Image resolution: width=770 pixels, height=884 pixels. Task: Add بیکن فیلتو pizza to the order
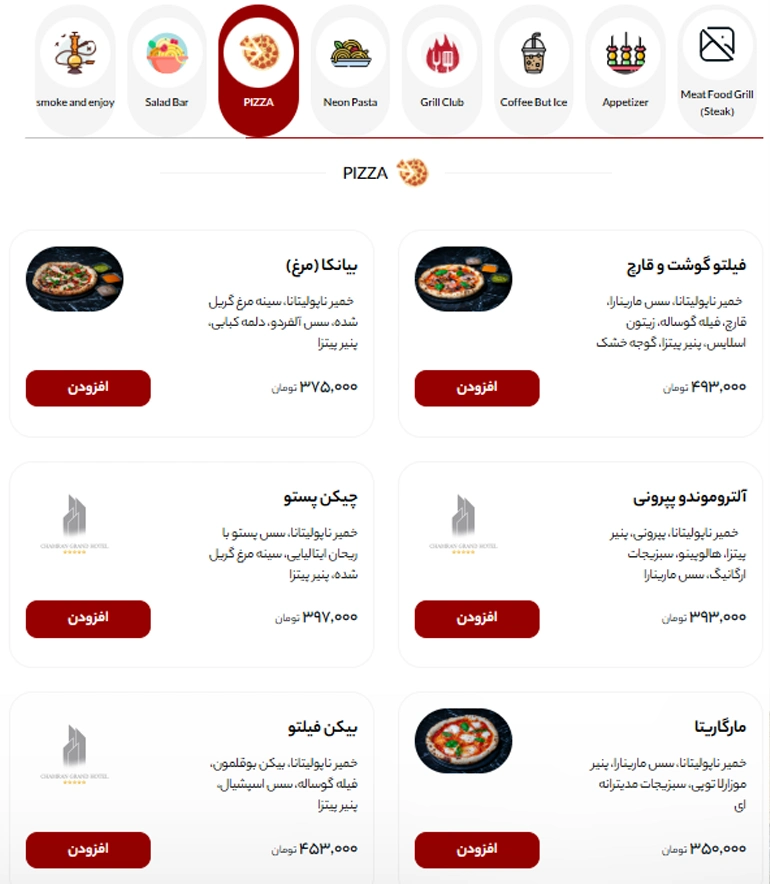click(x=88, y=849)
